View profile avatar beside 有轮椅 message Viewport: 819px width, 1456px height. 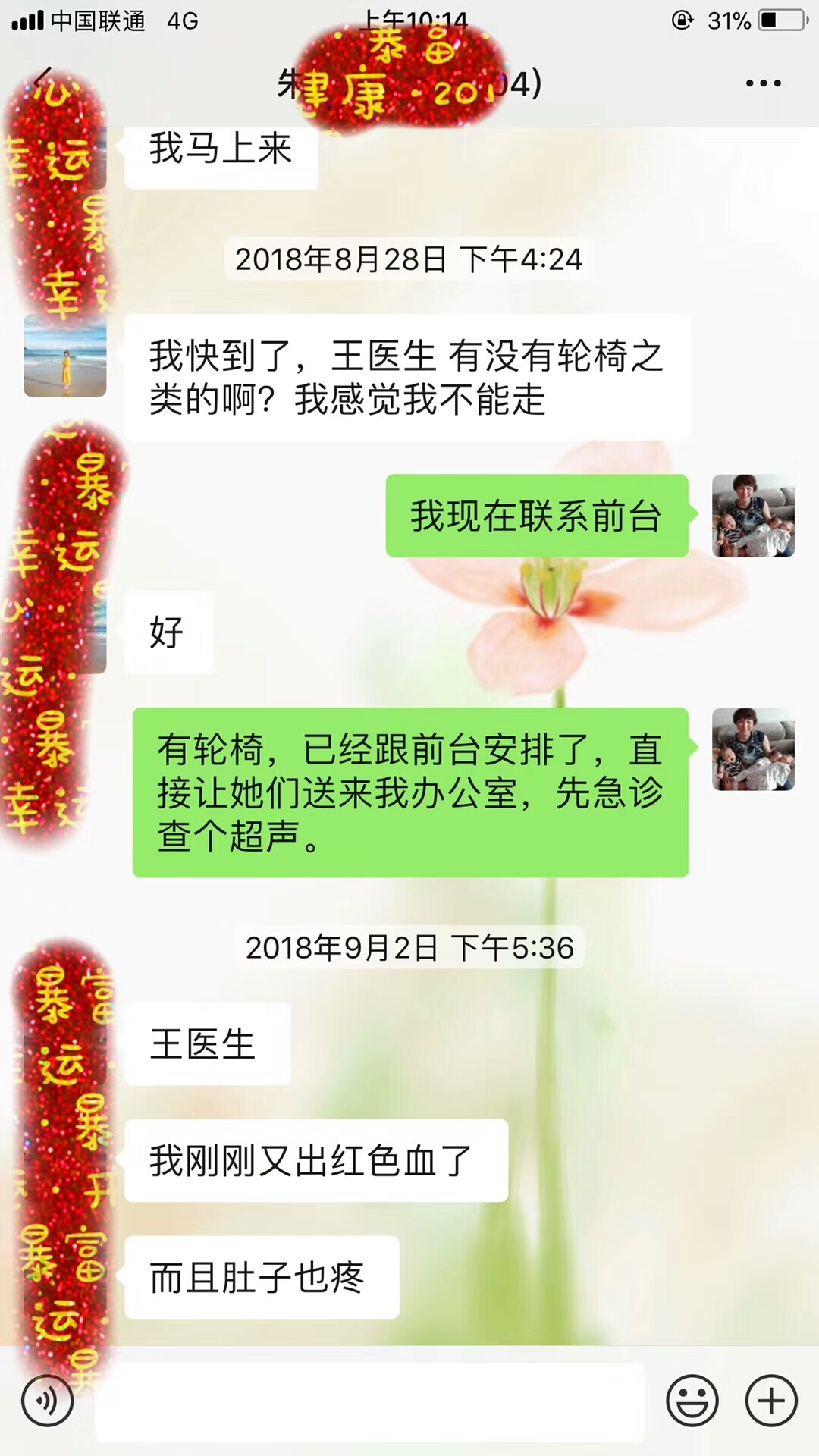point(753,750)
